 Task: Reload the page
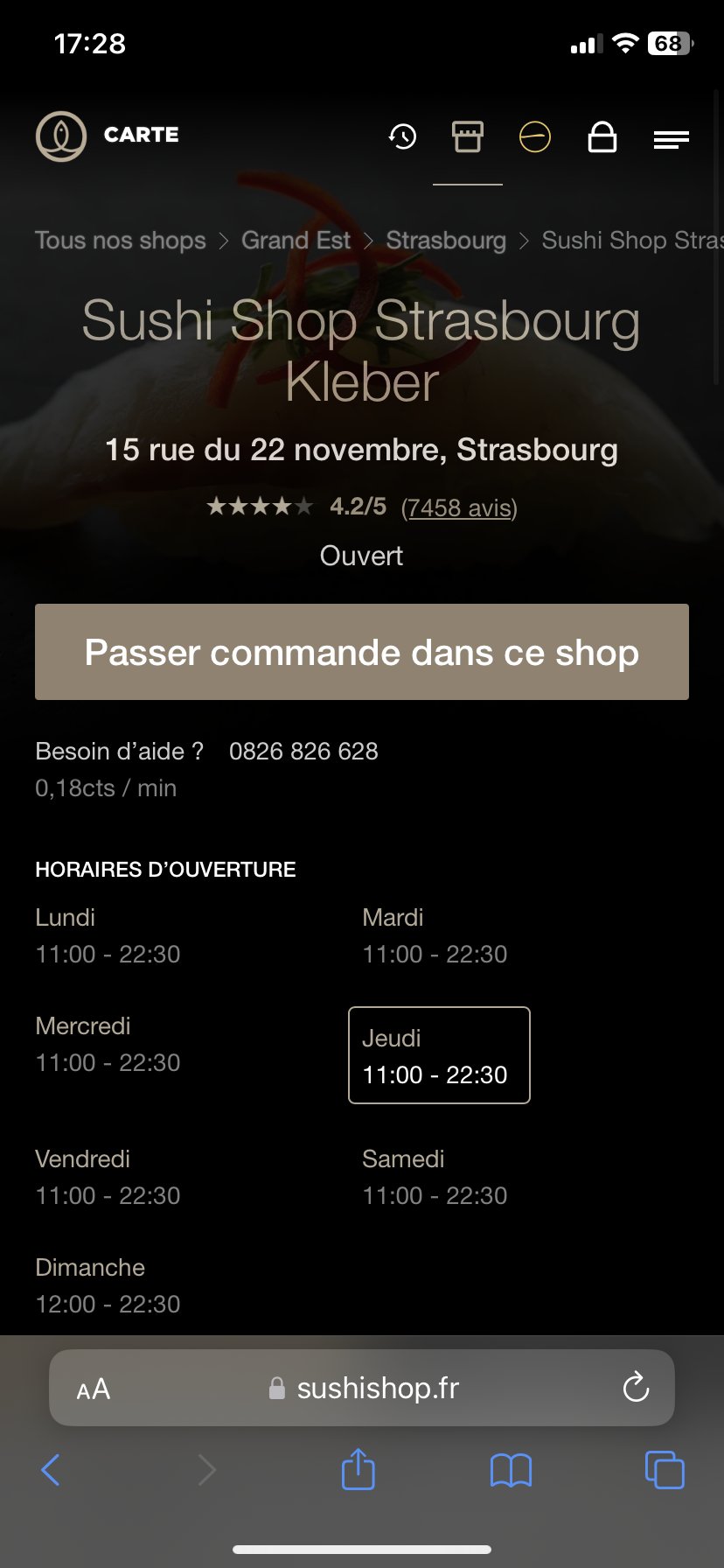[x=636, y=1387]
